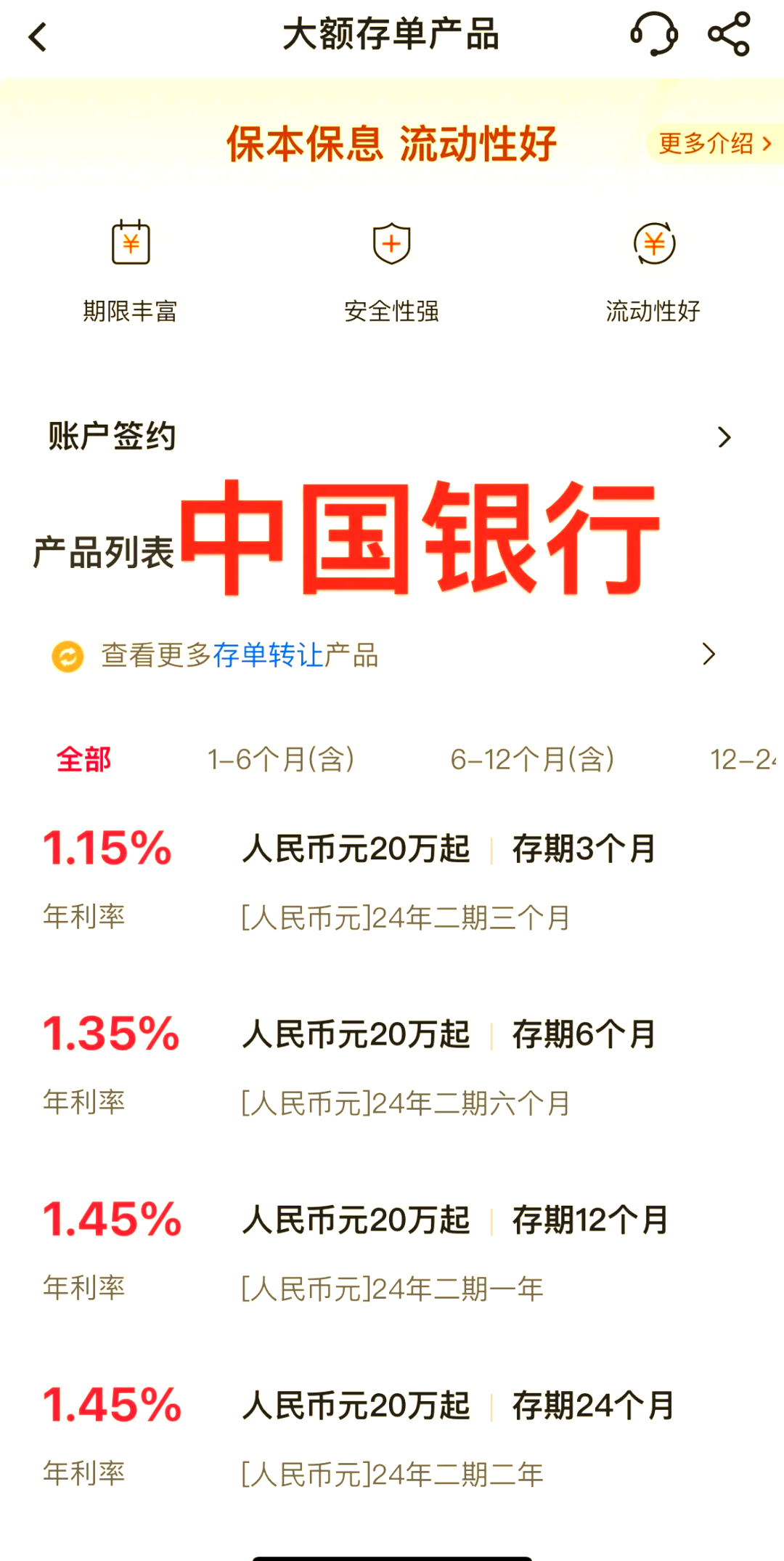Select the 24-month deposit product
Screen dimensions: 784x1561
392,1435
